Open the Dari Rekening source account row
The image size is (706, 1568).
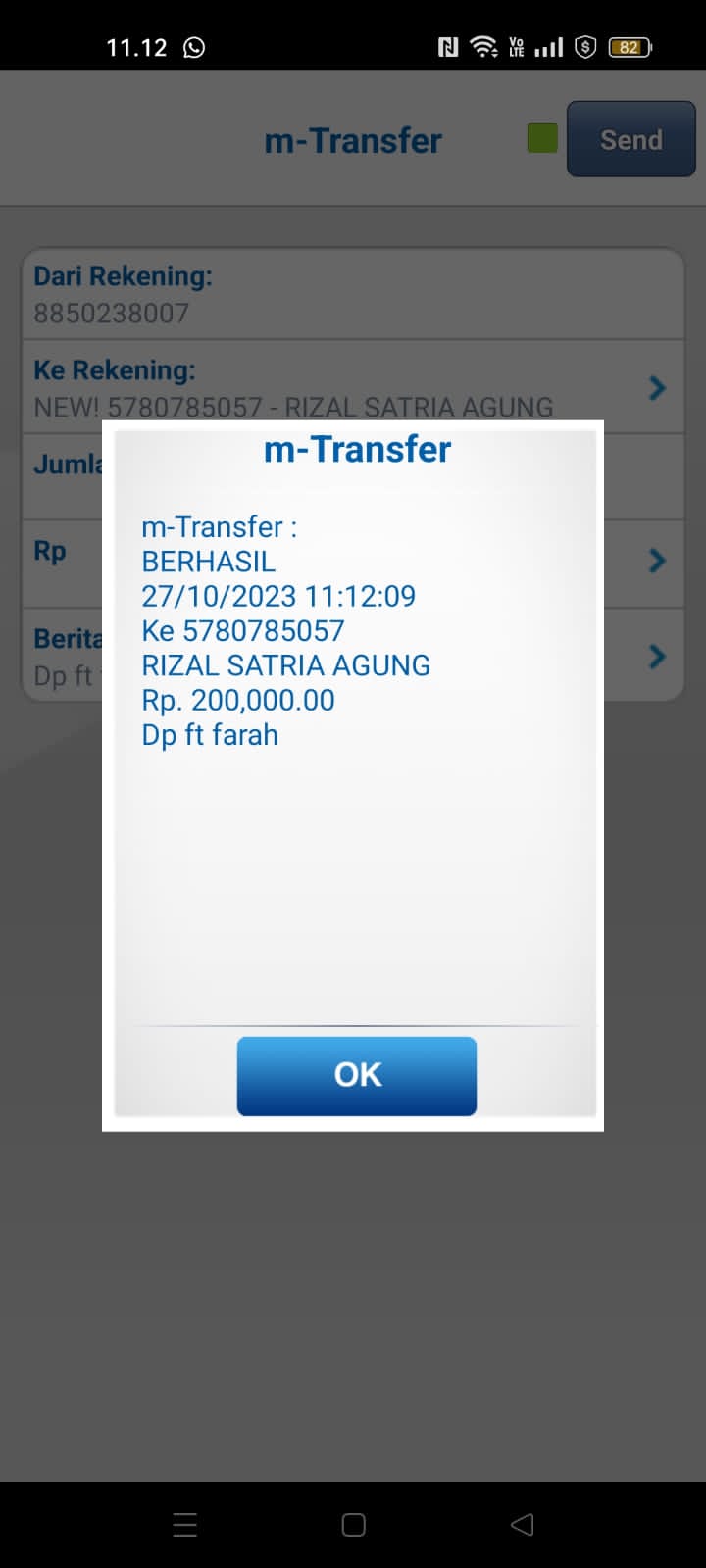(353, 294)
